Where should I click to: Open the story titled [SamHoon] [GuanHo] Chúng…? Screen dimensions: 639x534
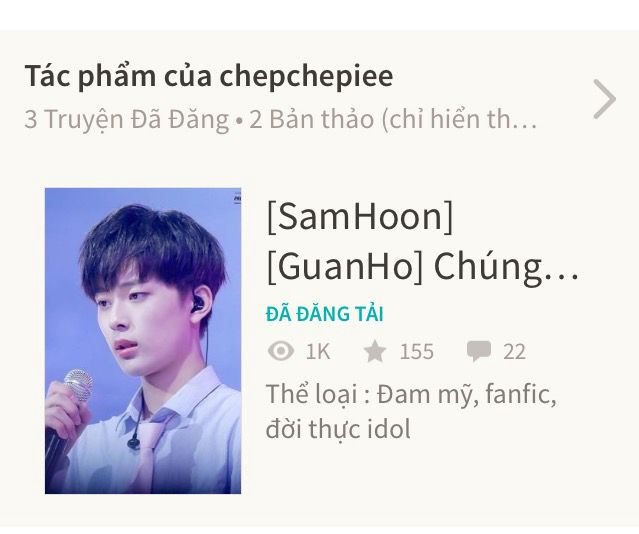pos(422,241)
